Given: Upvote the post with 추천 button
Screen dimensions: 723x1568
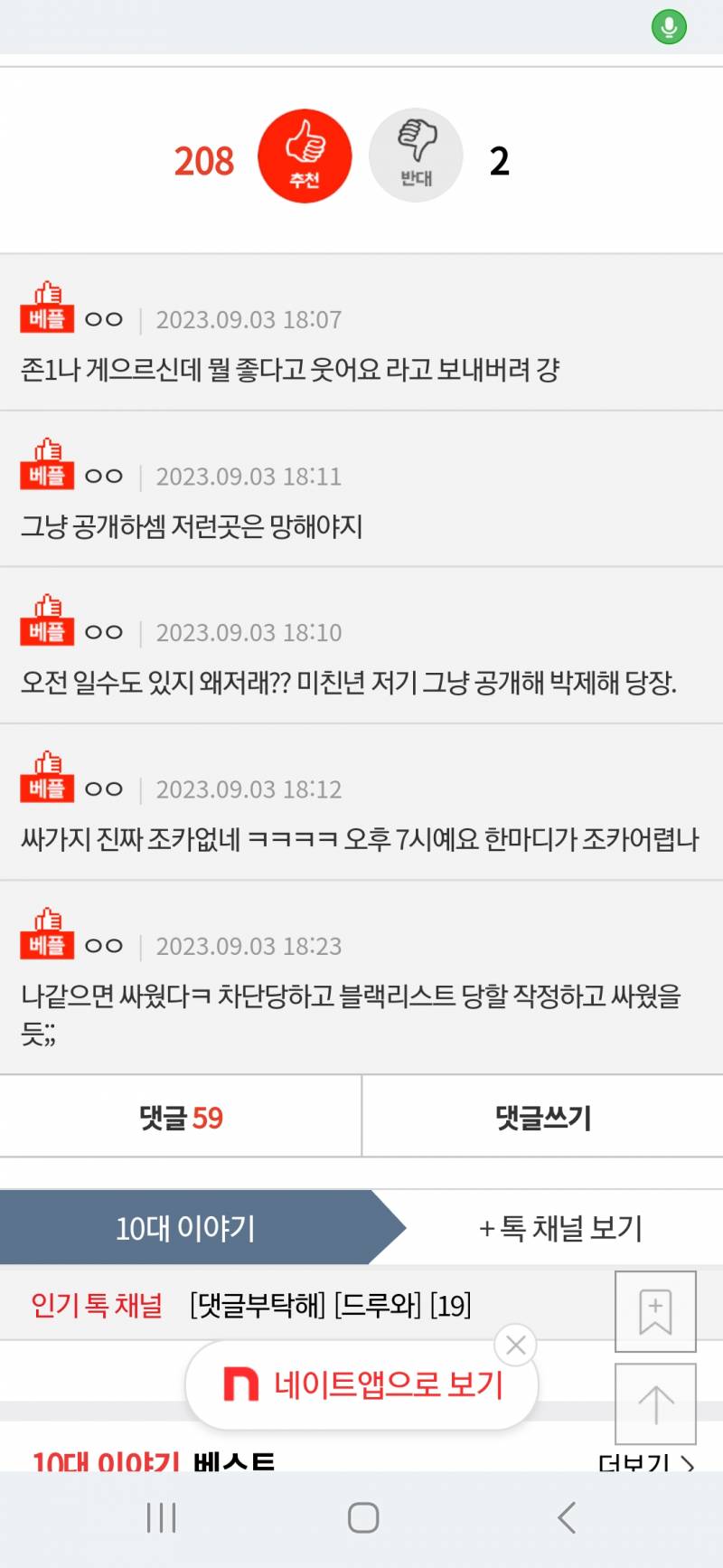Looking at the screenshot, I should point(305,156).
